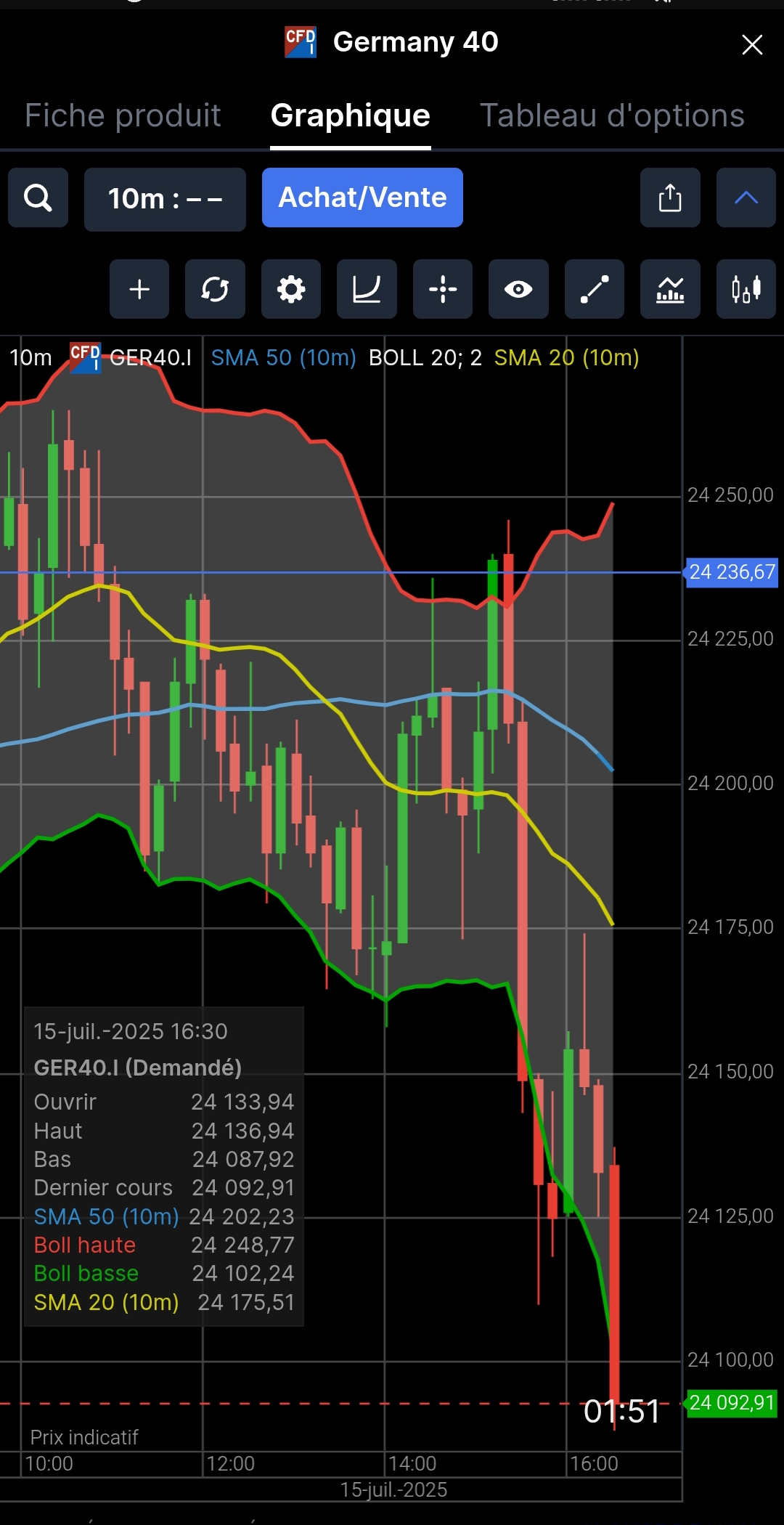Open chart settings gear

point(291,289)
